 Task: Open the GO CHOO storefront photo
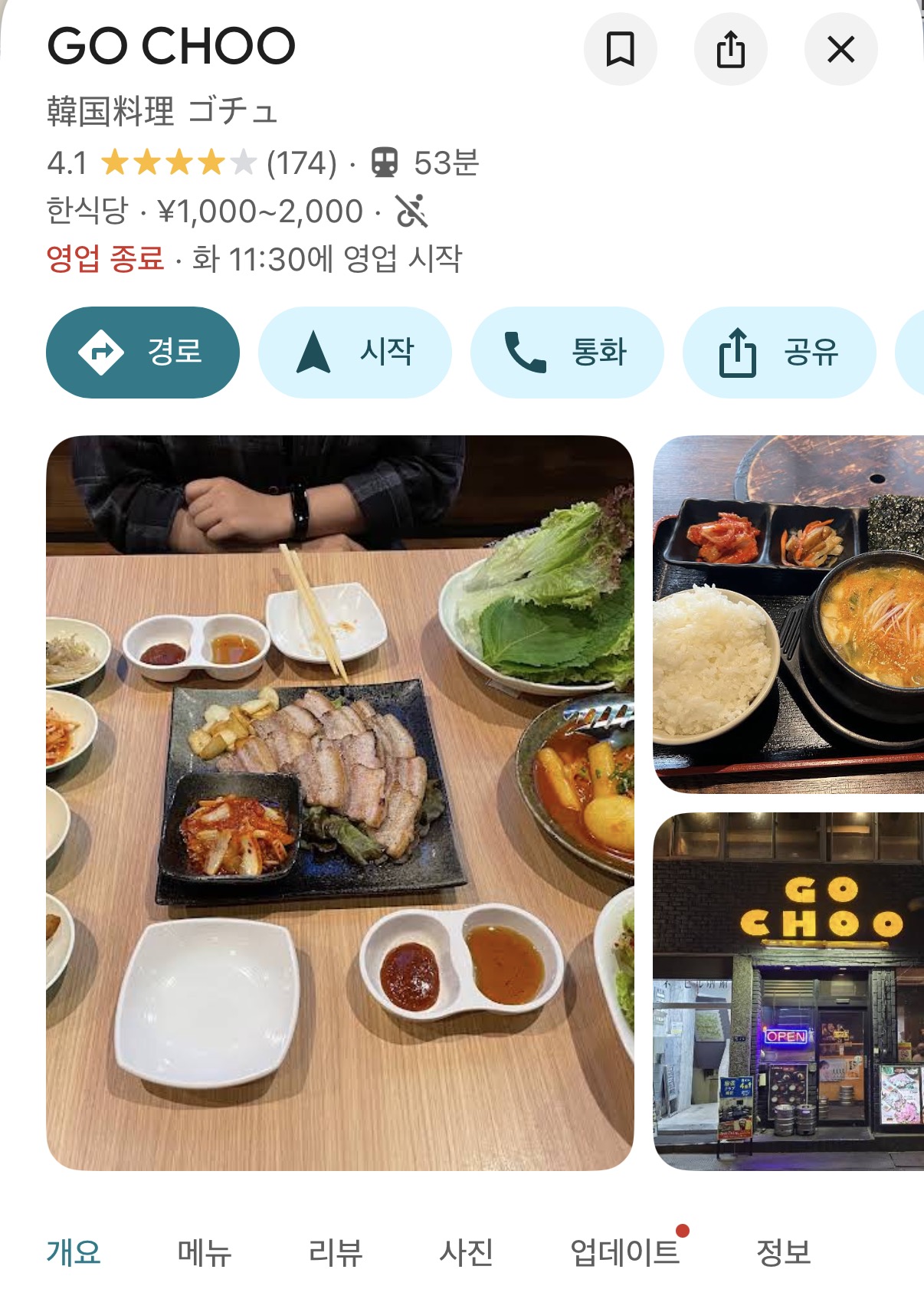[788, 992]
